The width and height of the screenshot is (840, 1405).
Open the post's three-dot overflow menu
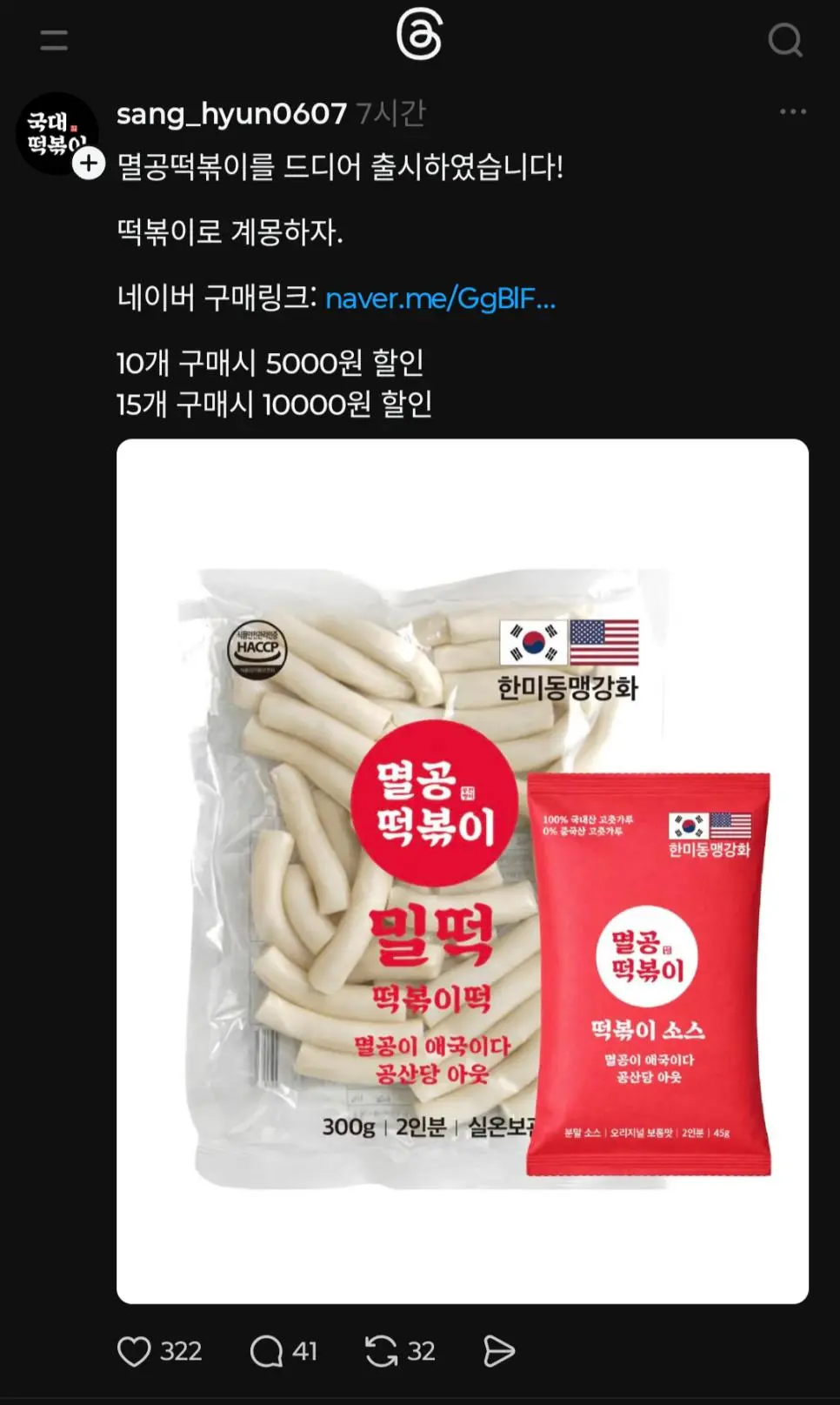[792, 112]
